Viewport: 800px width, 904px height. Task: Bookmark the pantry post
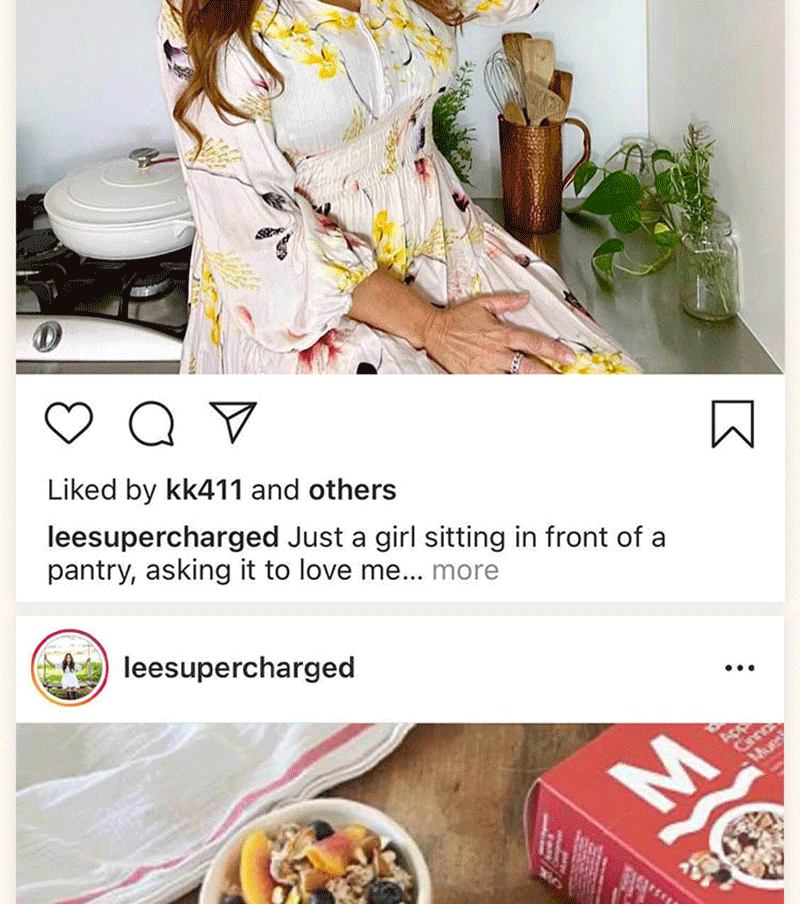(x=732, y=424)
